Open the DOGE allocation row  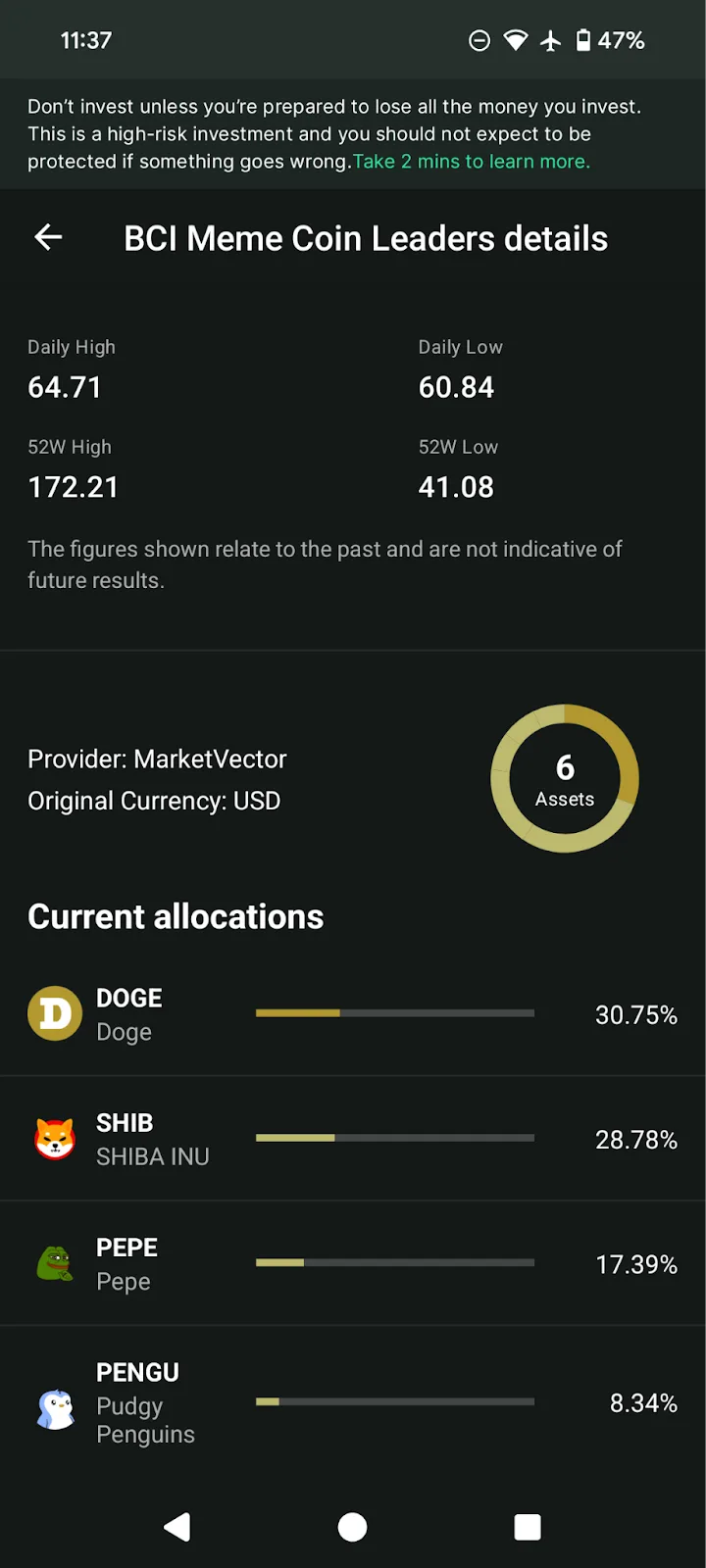353,1014
